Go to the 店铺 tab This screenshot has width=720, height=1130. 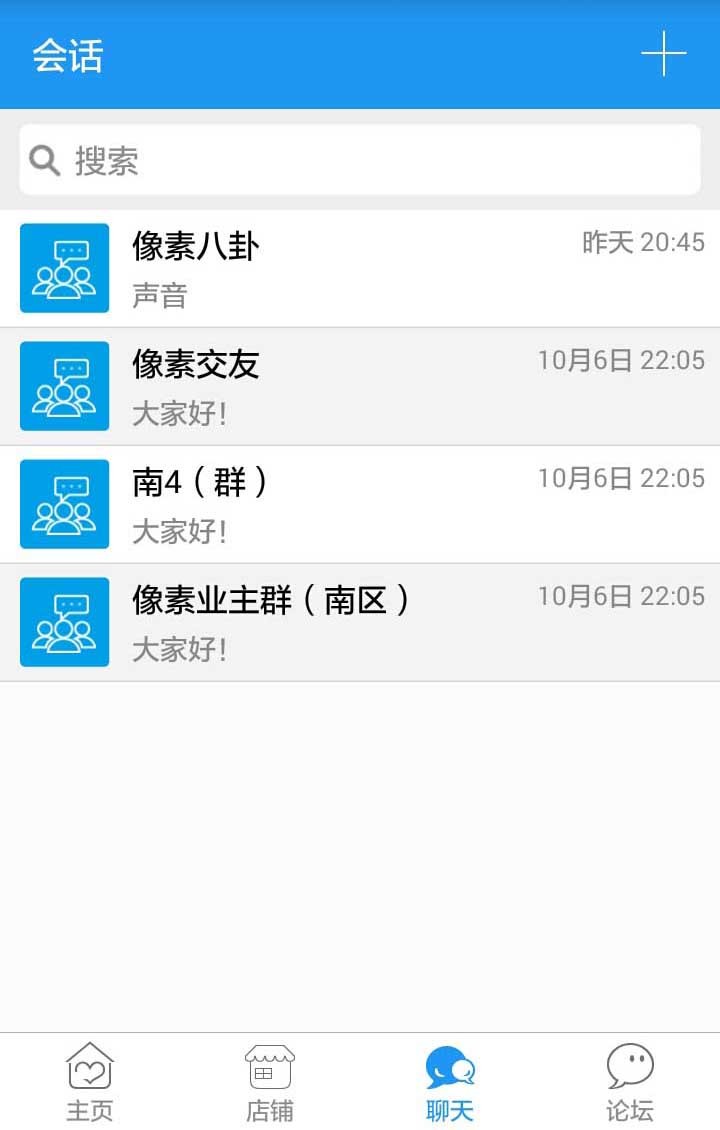click(270, 1082)
